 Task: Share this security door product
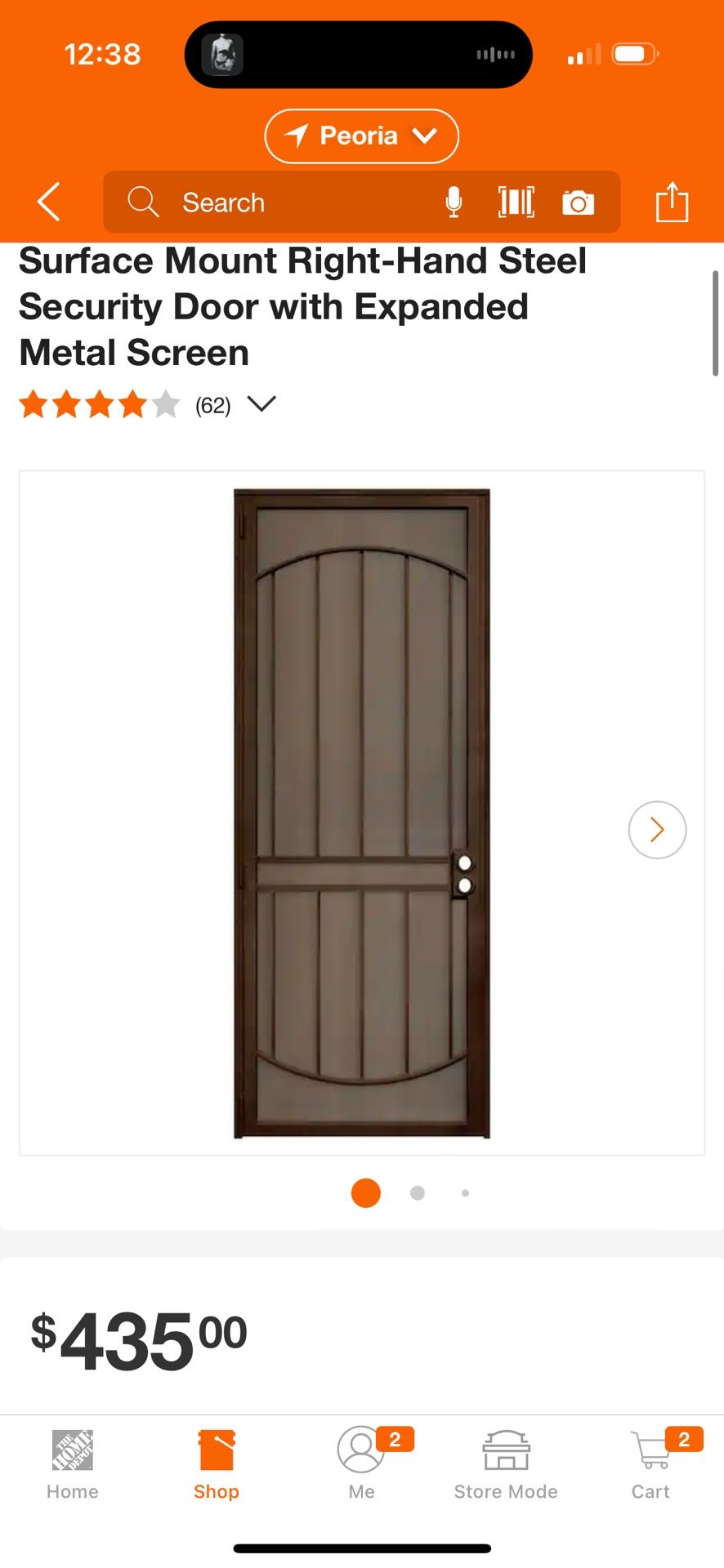(673, 202)
